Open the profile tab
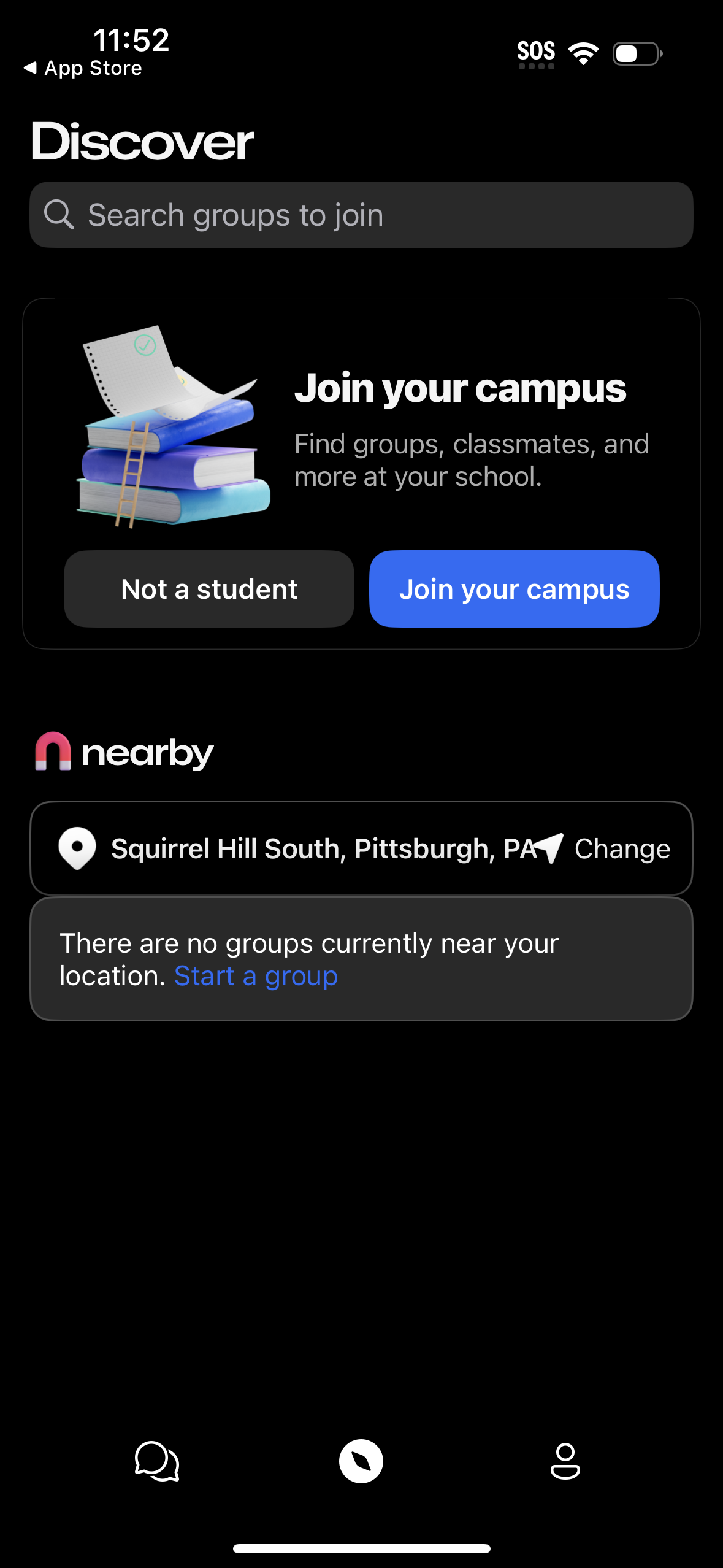Viewport: 723px width, 1568px height. [564, 1460]
